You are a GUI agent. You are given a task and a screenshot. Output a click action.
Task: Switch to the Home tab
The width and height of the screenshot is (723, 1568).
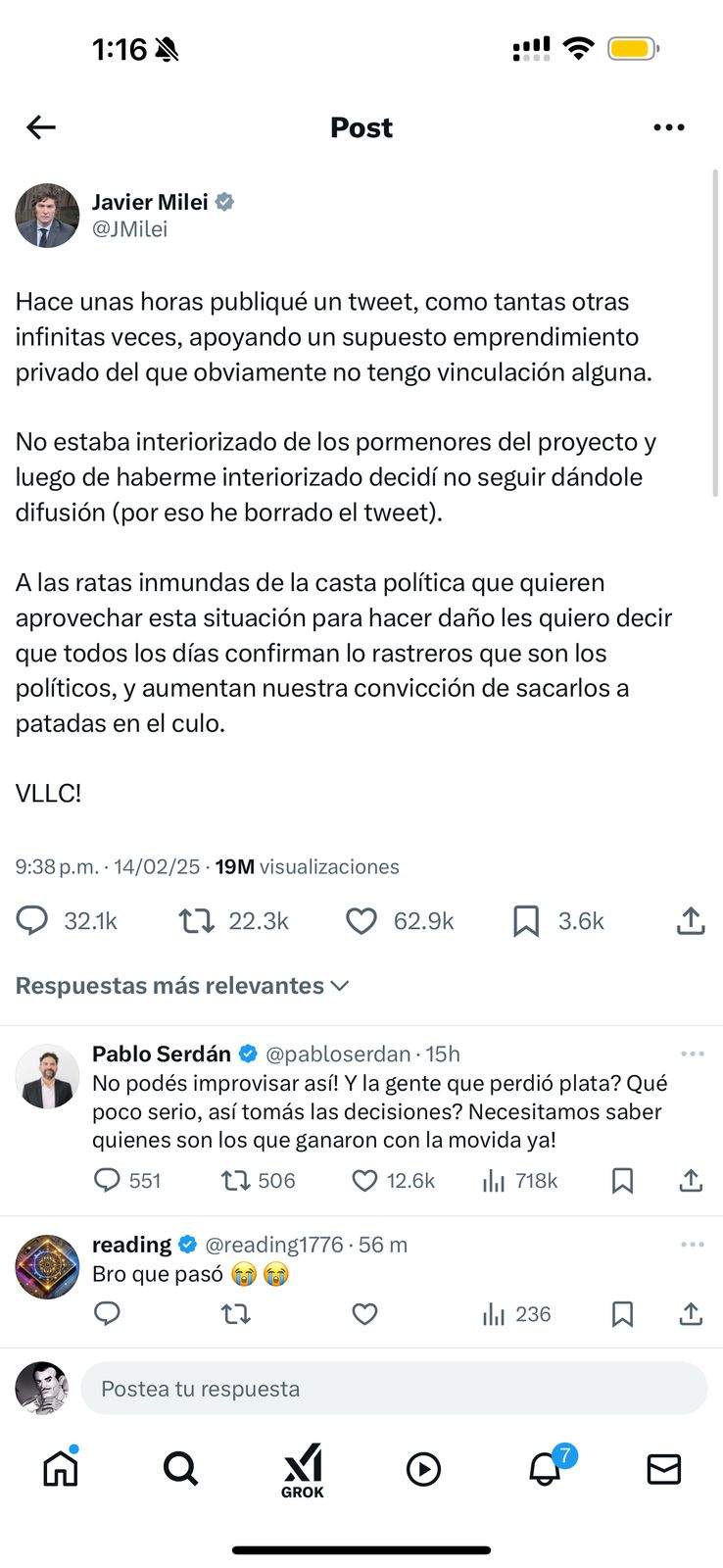[x=61, y=1468]
